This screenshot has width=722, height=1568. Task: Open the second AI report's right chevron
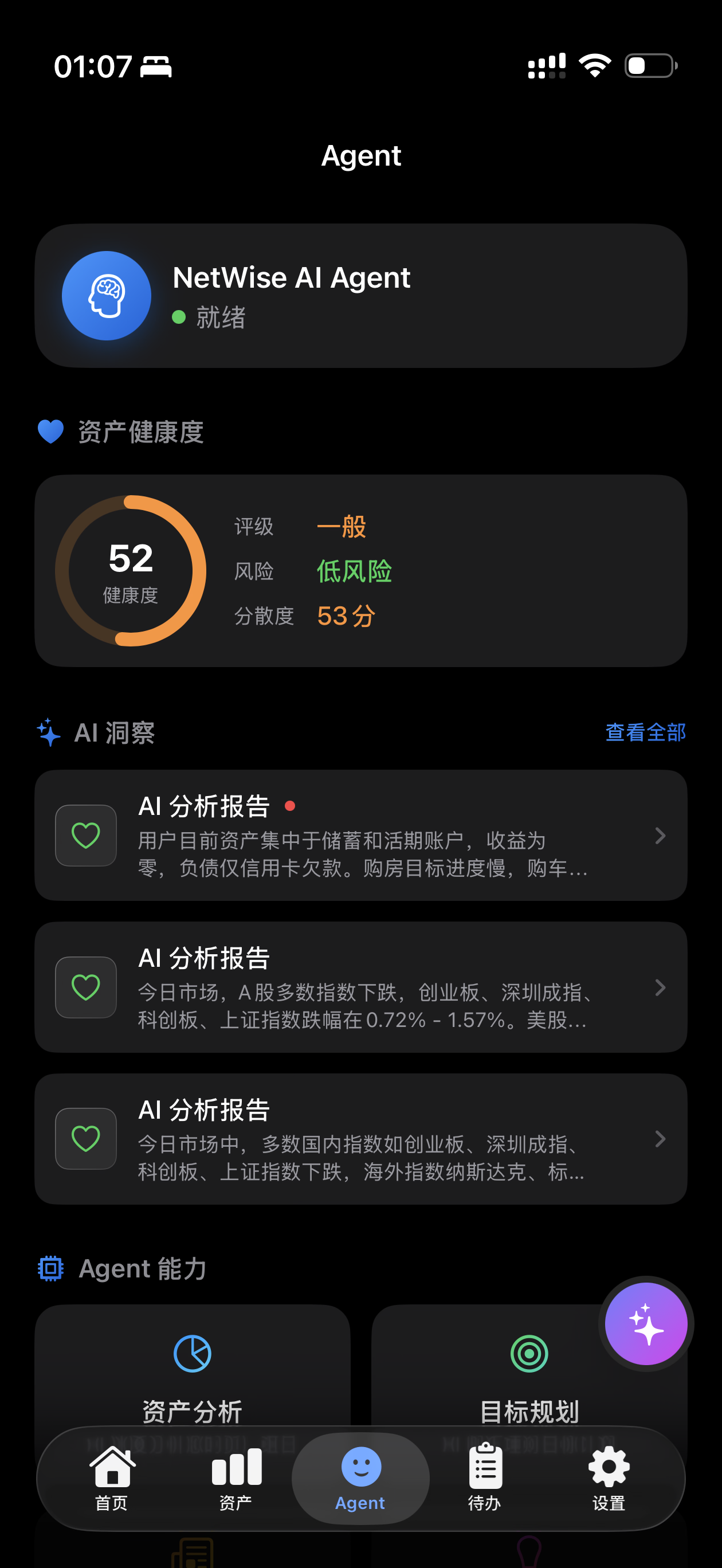point(661,987)
